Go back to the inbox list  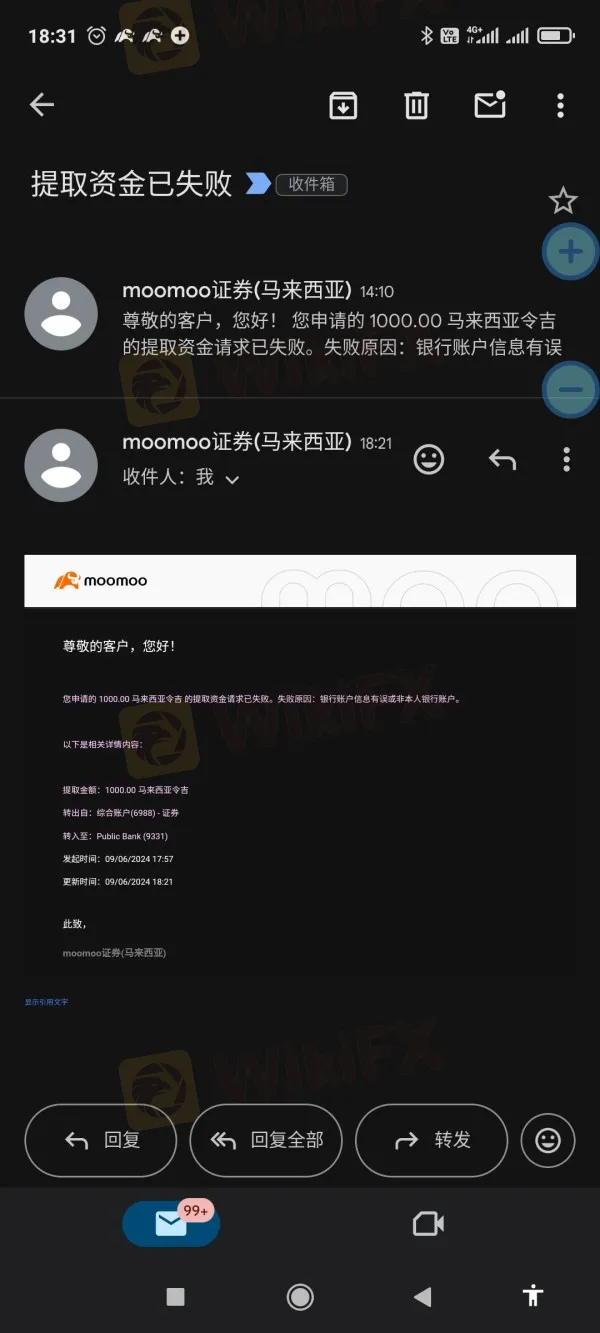coord(42,104)
